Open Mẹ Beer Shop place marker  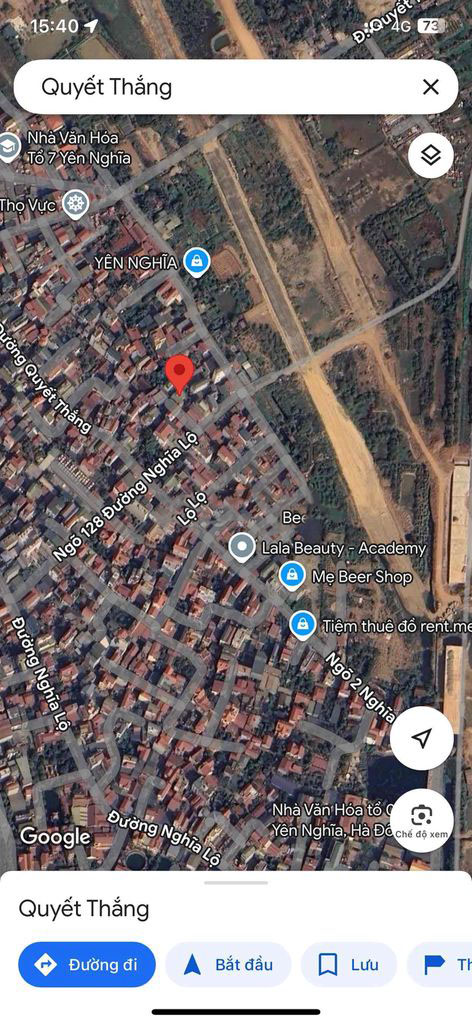pos(291,577)
